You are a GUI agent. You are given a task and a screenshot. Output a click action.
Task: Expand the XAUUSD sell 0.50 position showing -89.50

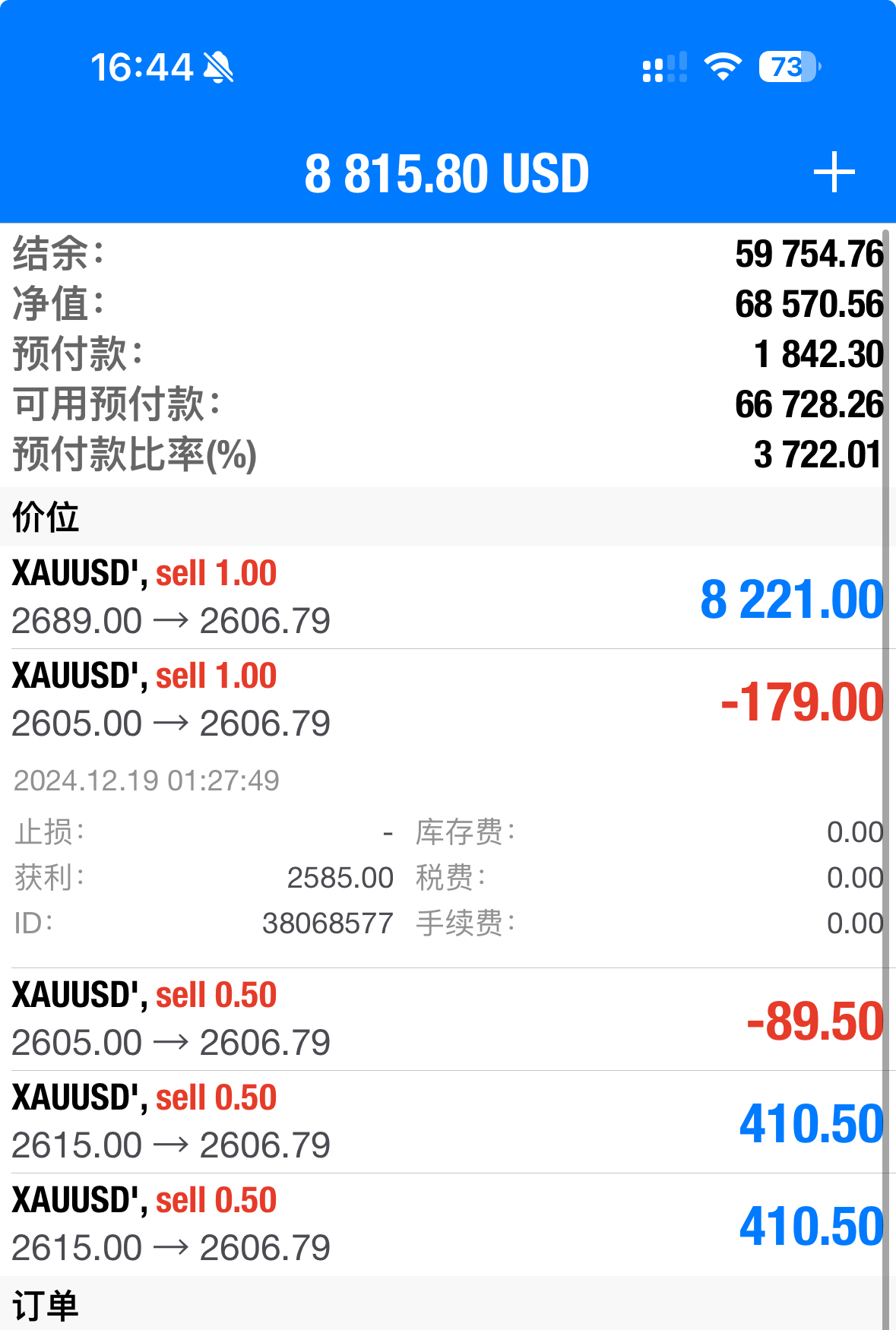click(448, 1018)
